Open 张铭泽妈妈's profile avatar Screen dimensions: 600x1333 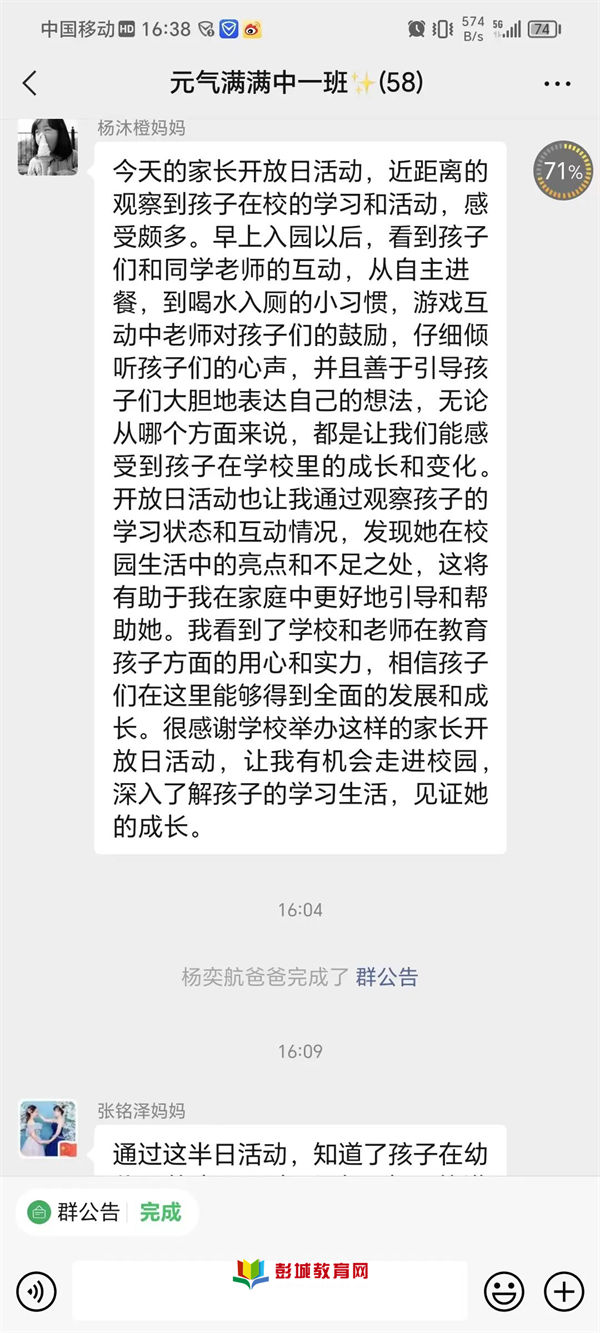47,1129
